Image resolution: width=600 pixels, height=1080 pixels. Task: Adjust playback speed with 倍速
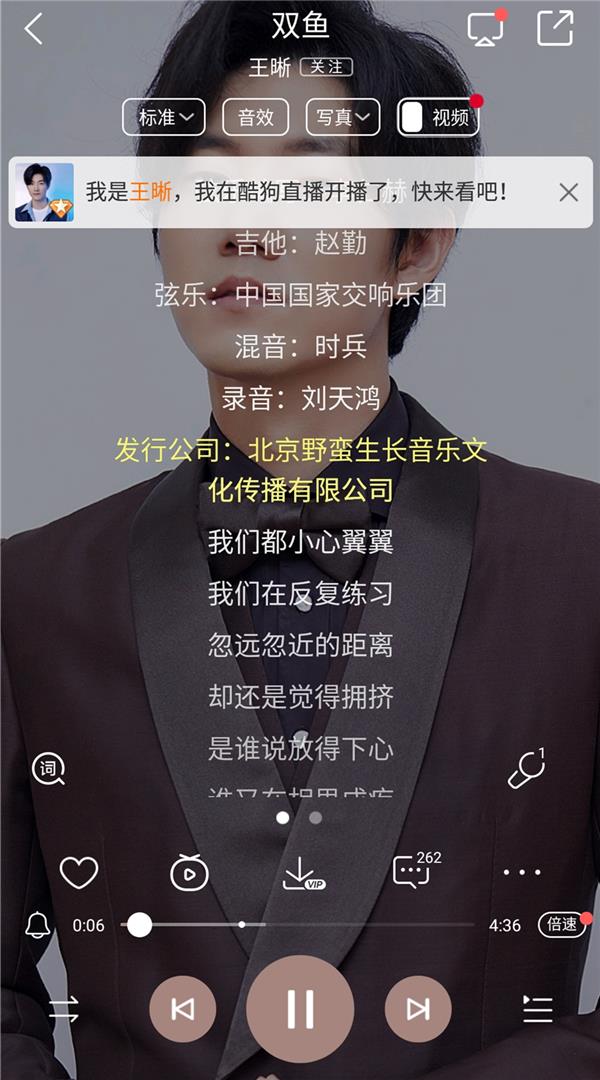click(562, 924)
